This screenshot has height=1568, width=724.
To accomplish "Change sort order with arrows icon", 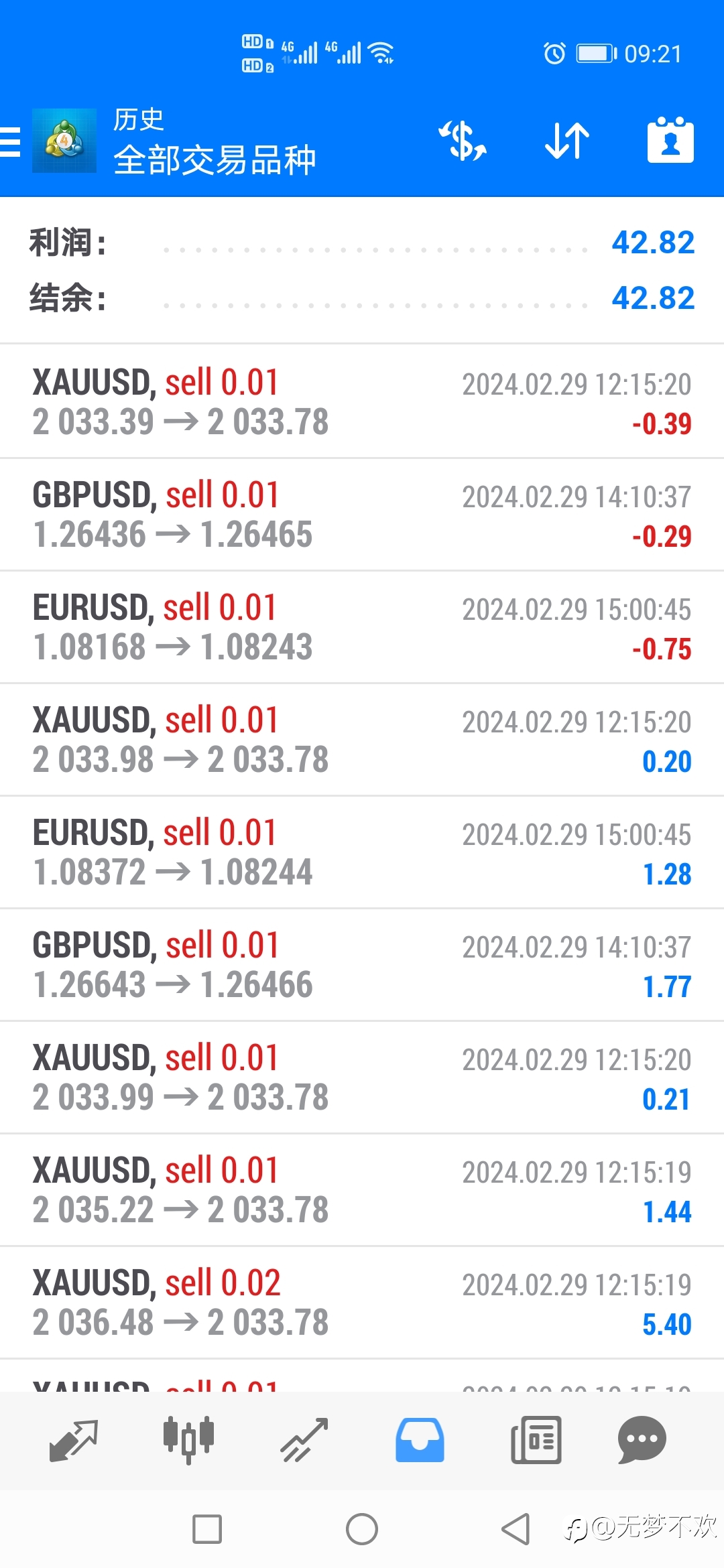I will coord(567,141).
